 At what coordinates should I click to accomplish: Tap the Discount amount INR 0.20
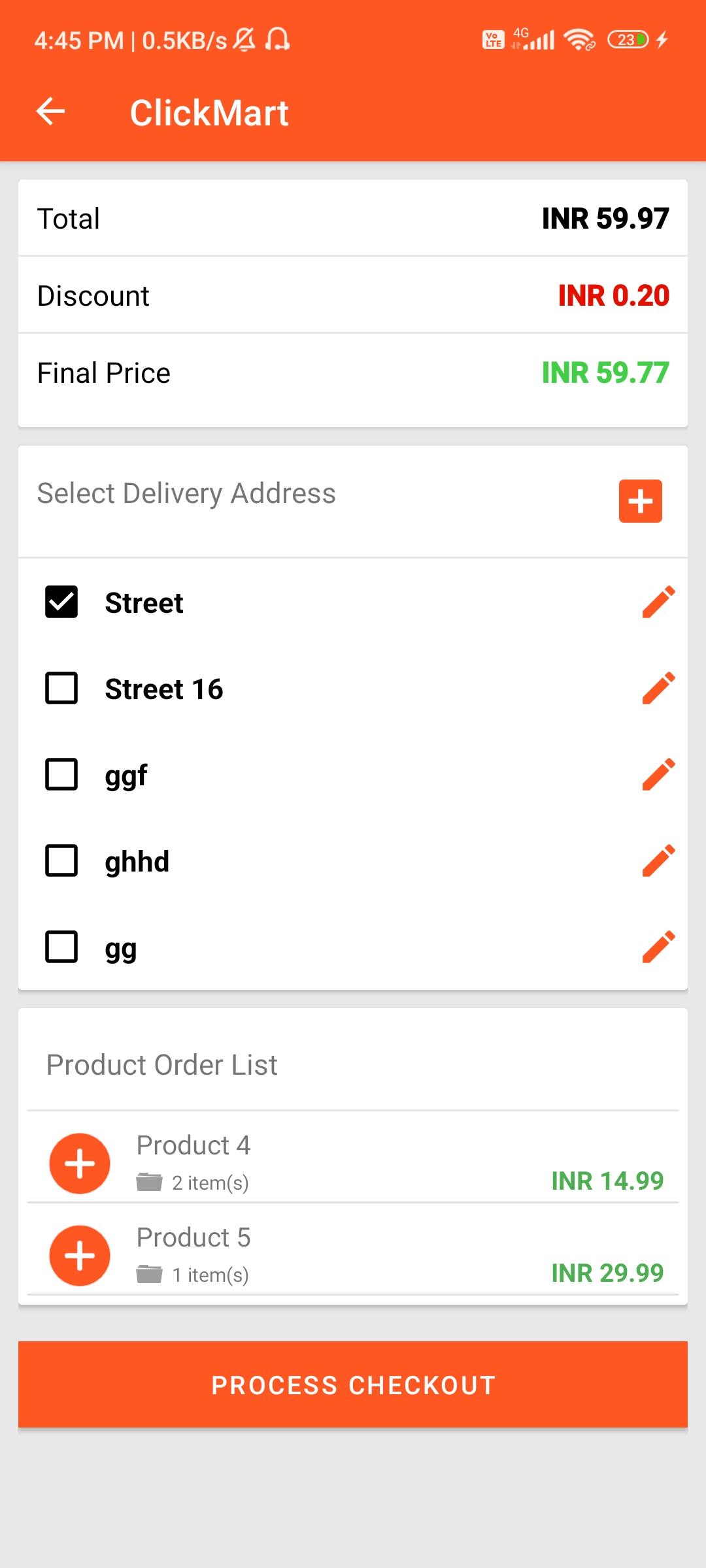click(613, 295)
